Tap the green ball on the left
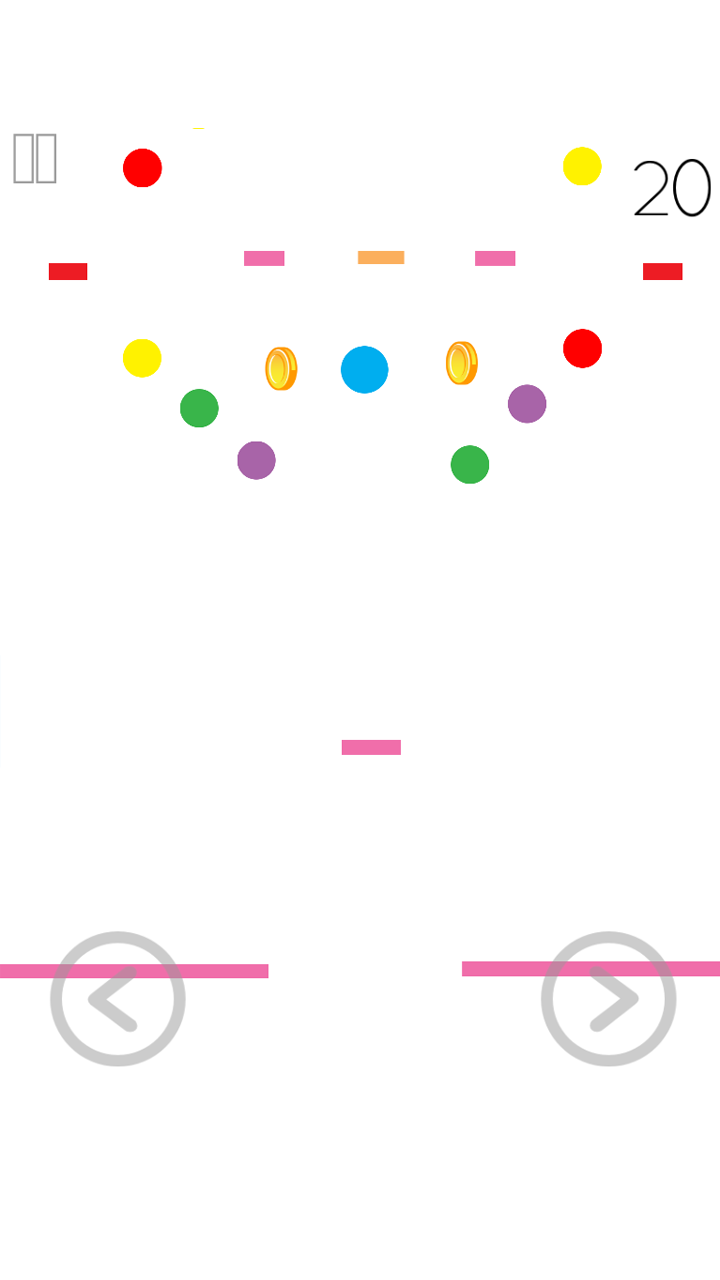The width and height of the screenshot is (720, 1280). pyautogui.click(x=198, y=408)
